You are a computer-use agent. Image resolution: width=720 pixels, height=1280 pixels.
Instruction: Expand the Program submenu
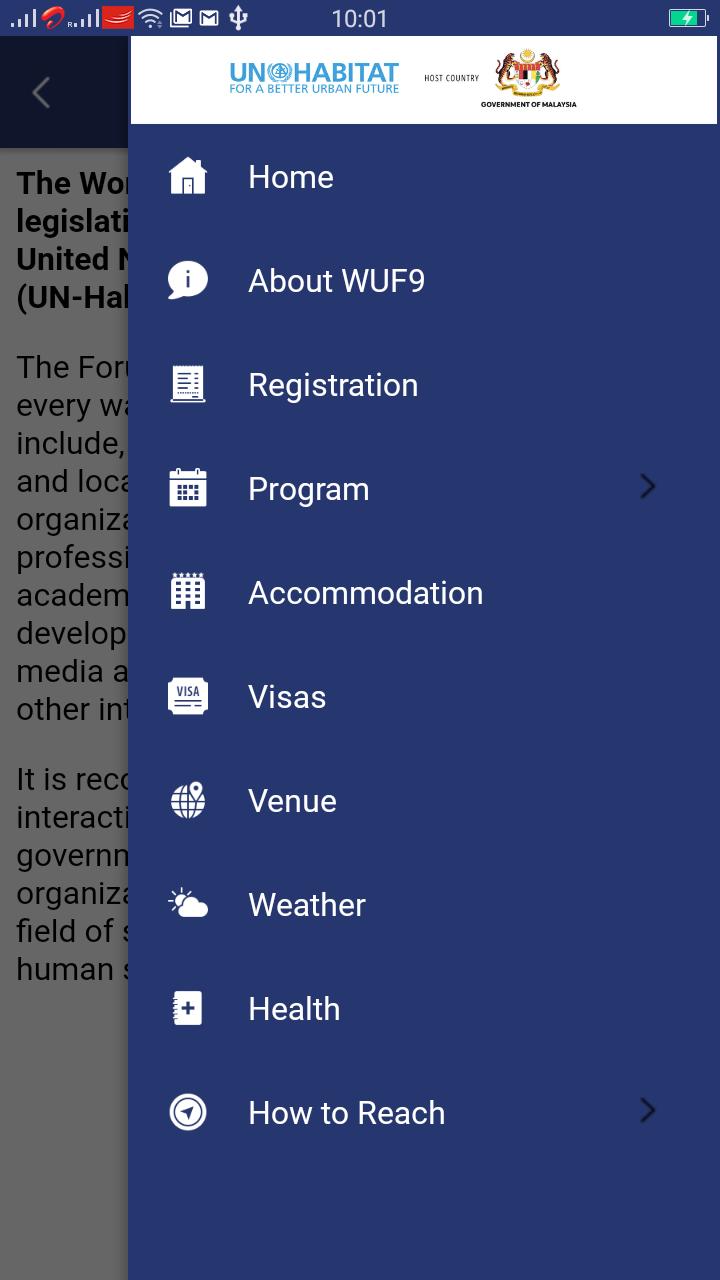(647, 487)
